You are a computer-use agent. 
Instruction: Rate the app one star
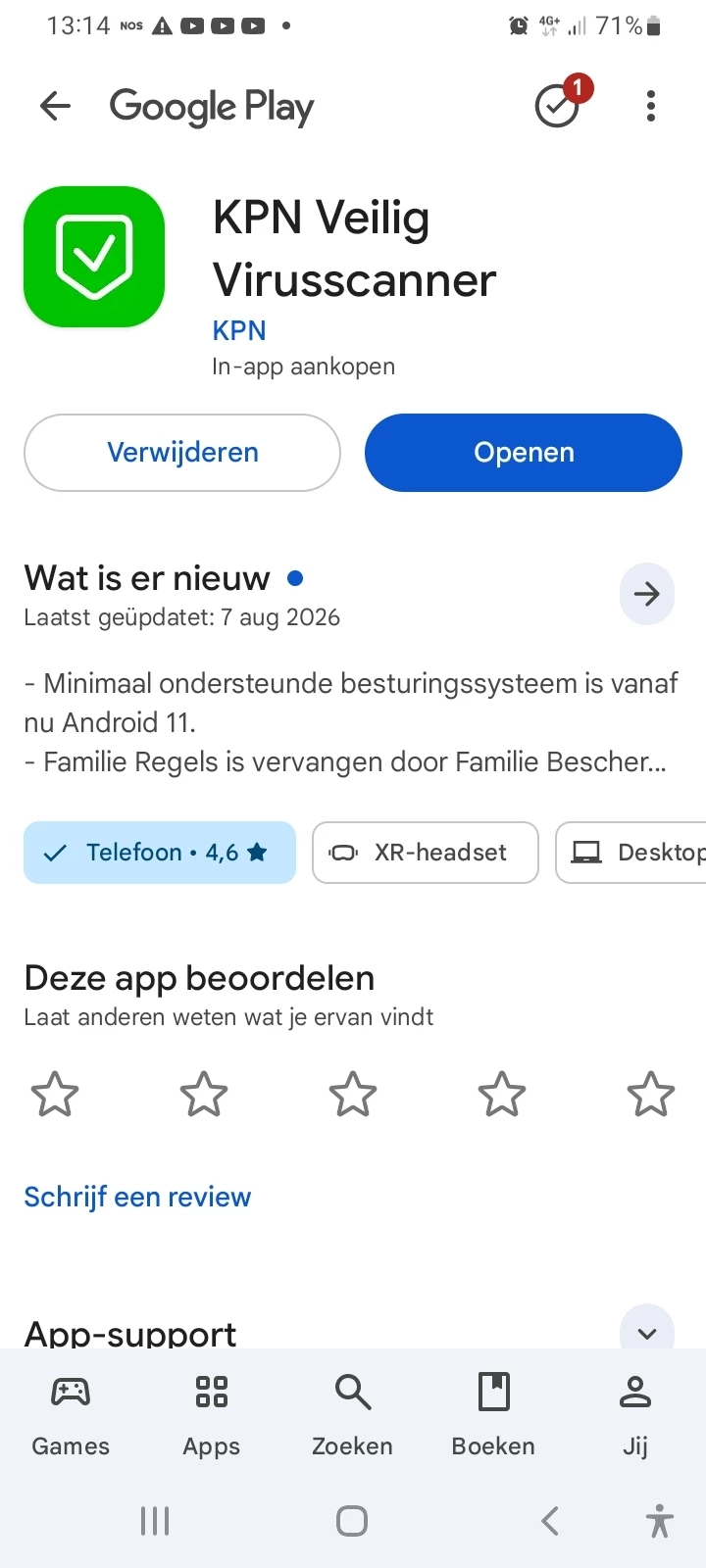[55, 1095]
